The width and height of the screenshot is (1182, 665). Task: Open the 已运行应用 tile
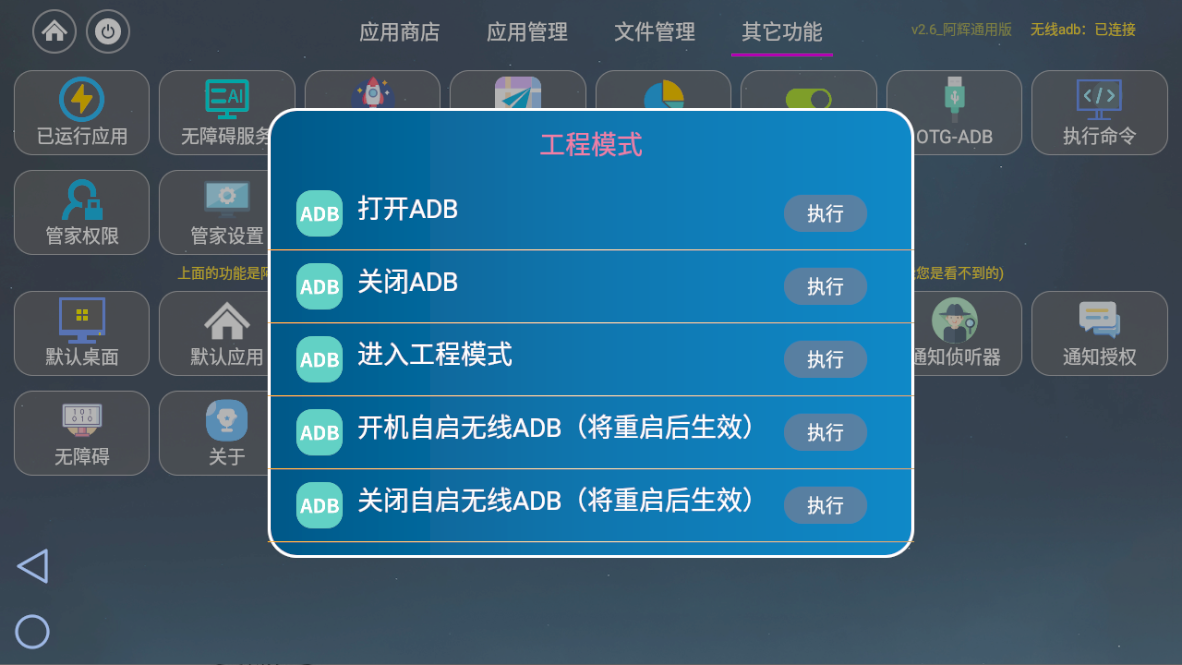[x=82, y=113]
